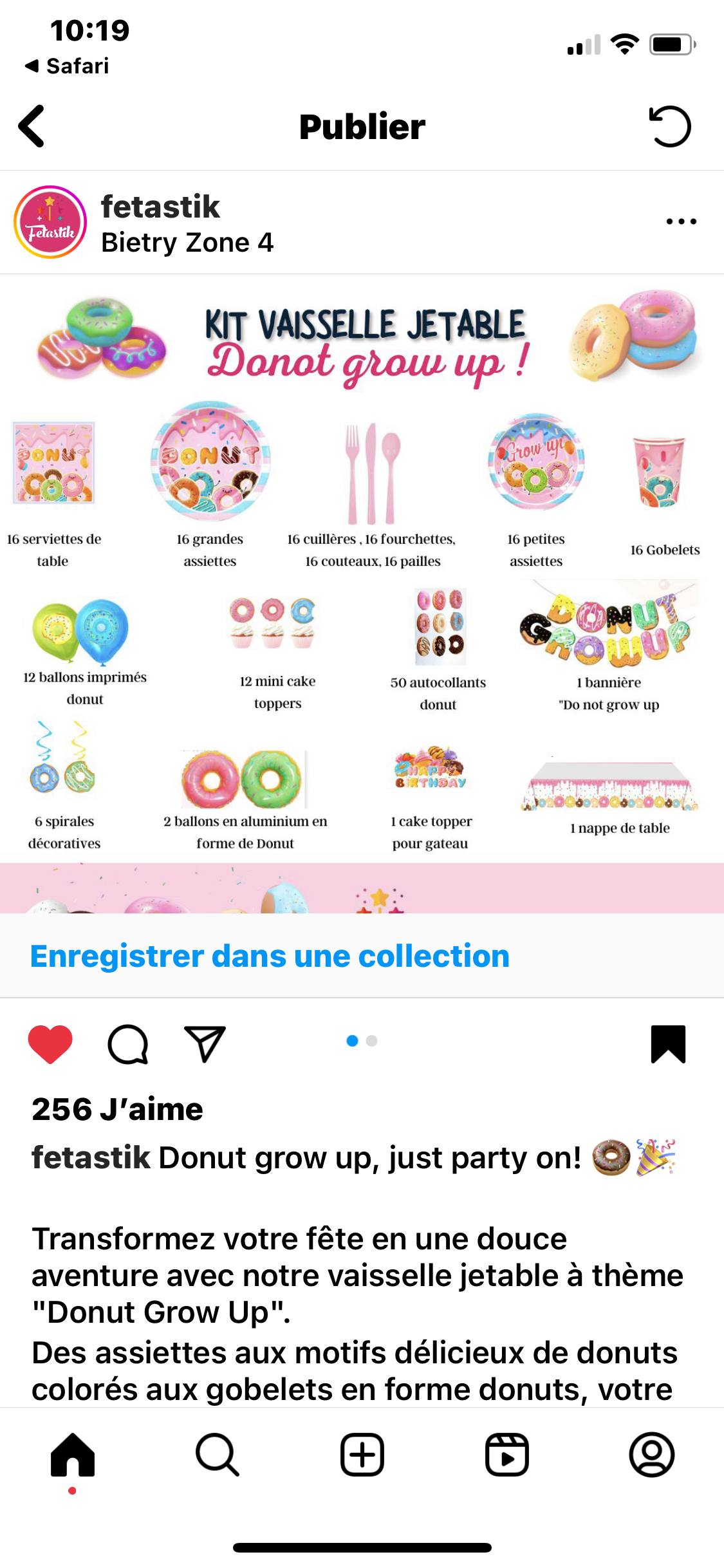Return to Safari from the status bar
724x1568 pixels.
coord(67,66)
